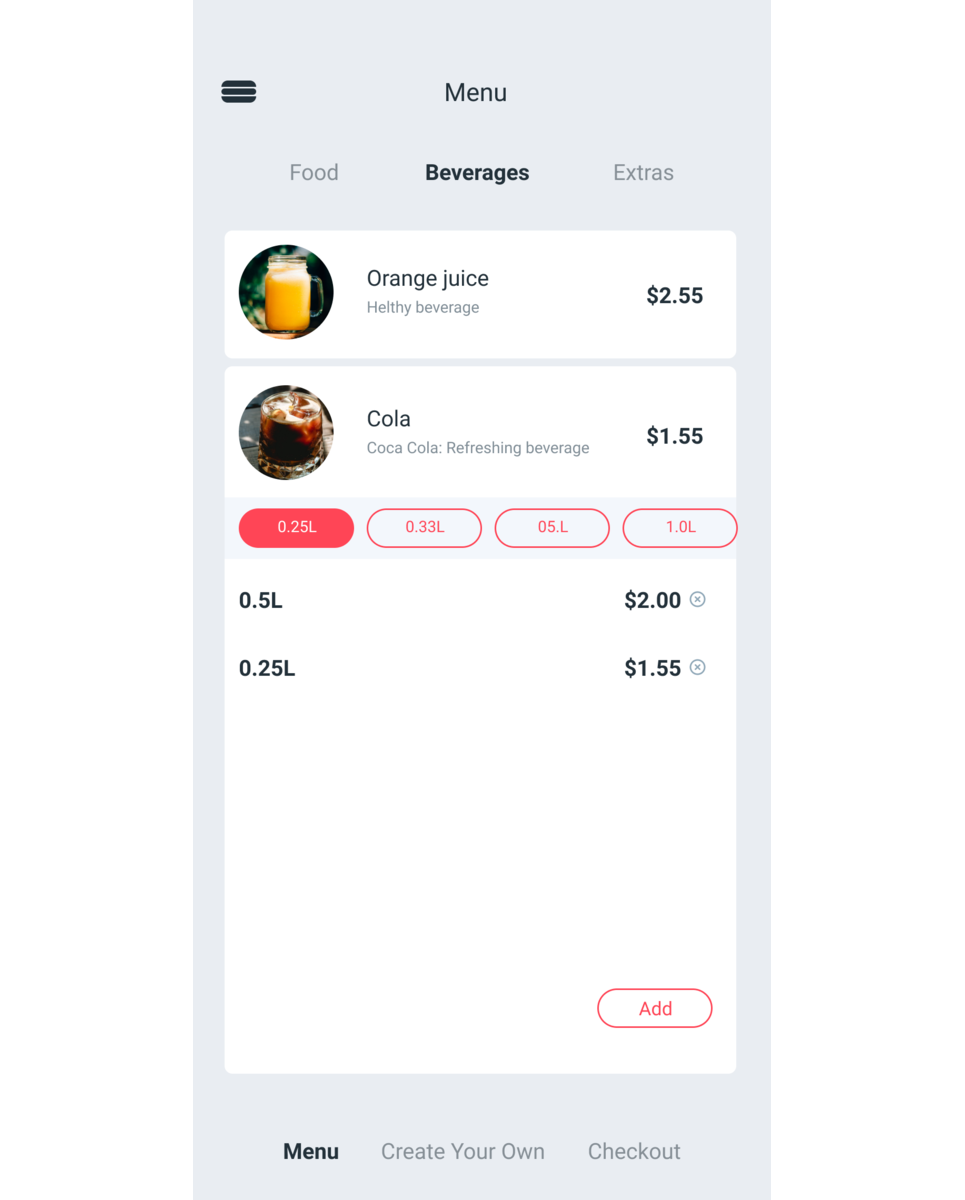Tap the Cola item card
This screenshot has height=1200, width=965.
click(480, 434)
